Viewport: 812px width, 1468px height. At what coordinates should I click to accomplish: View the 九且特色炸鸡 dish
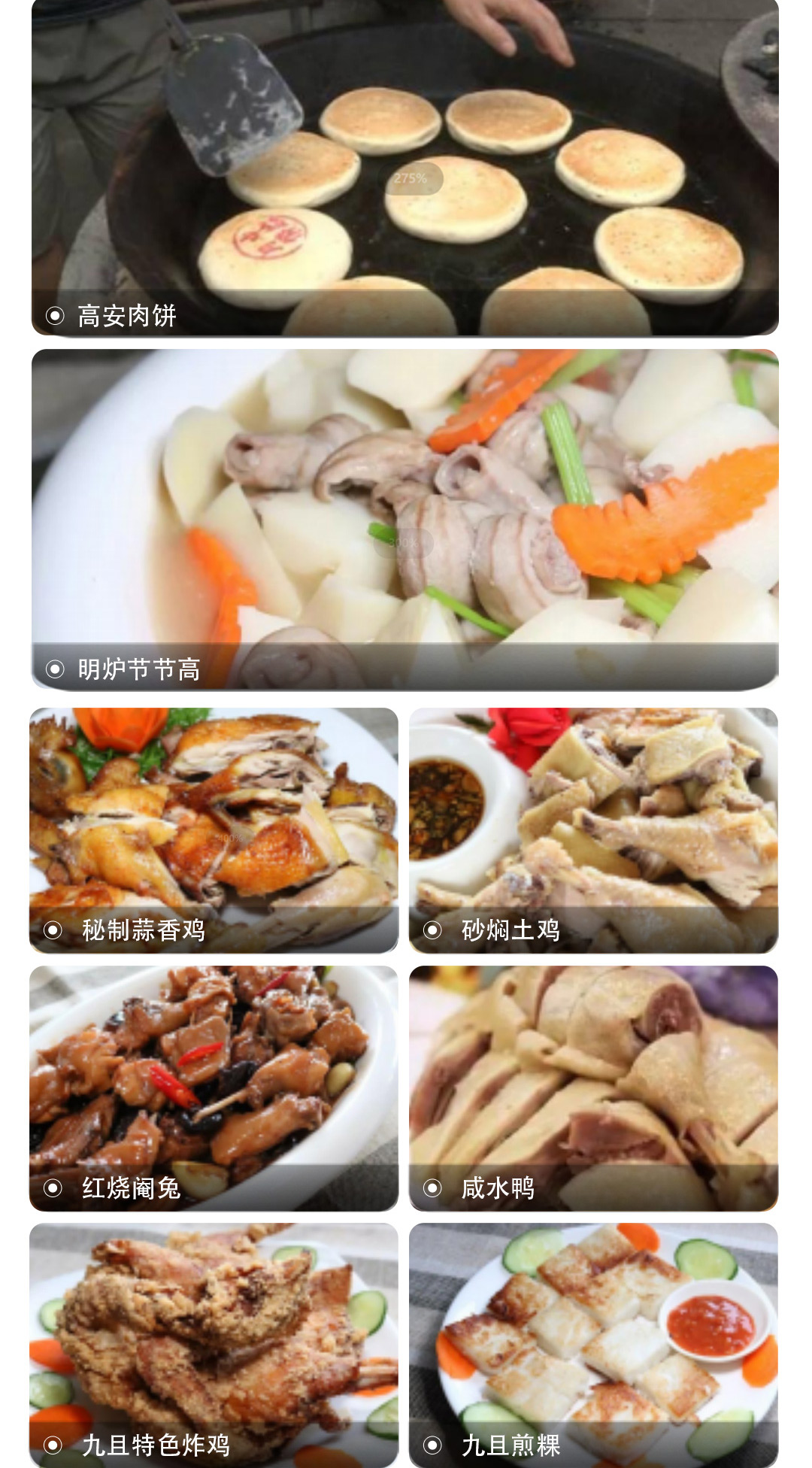tap(214, 1345)
